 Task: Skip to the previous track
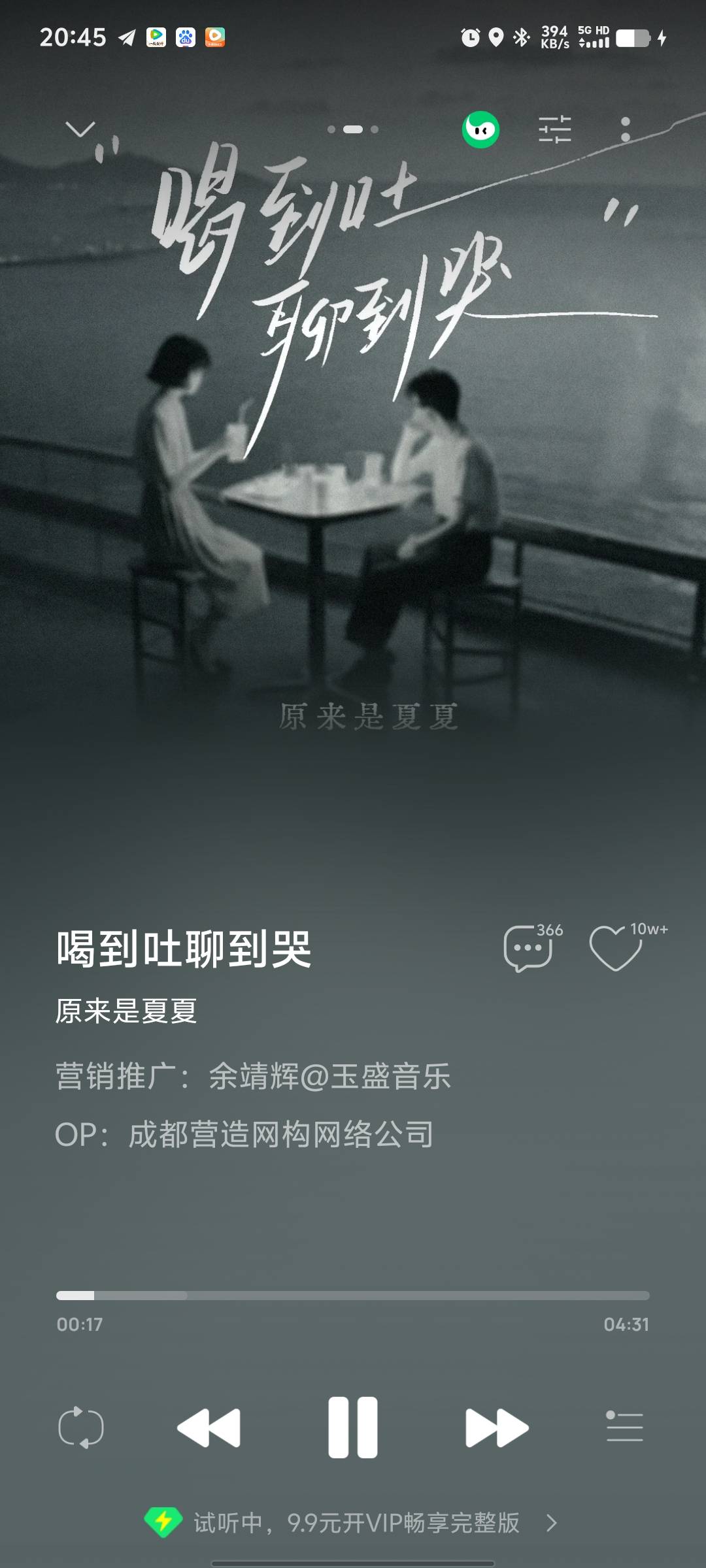tap(209, 1428)
